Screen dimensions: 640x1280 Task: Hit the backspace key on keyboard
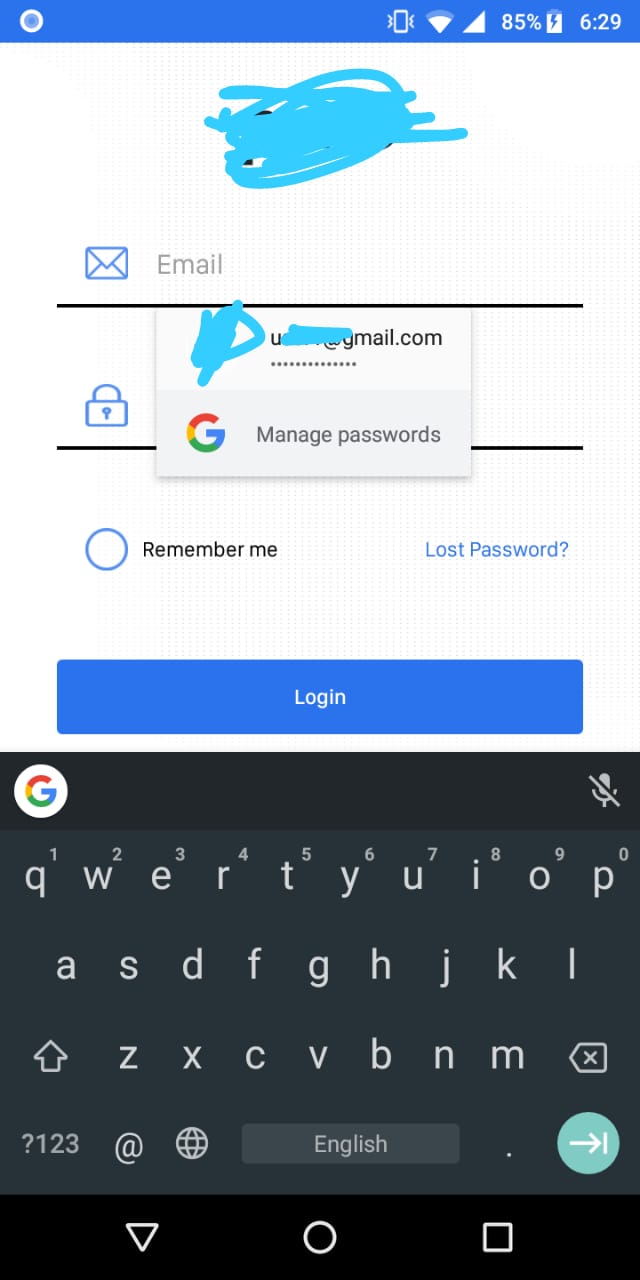[587, 1056]
